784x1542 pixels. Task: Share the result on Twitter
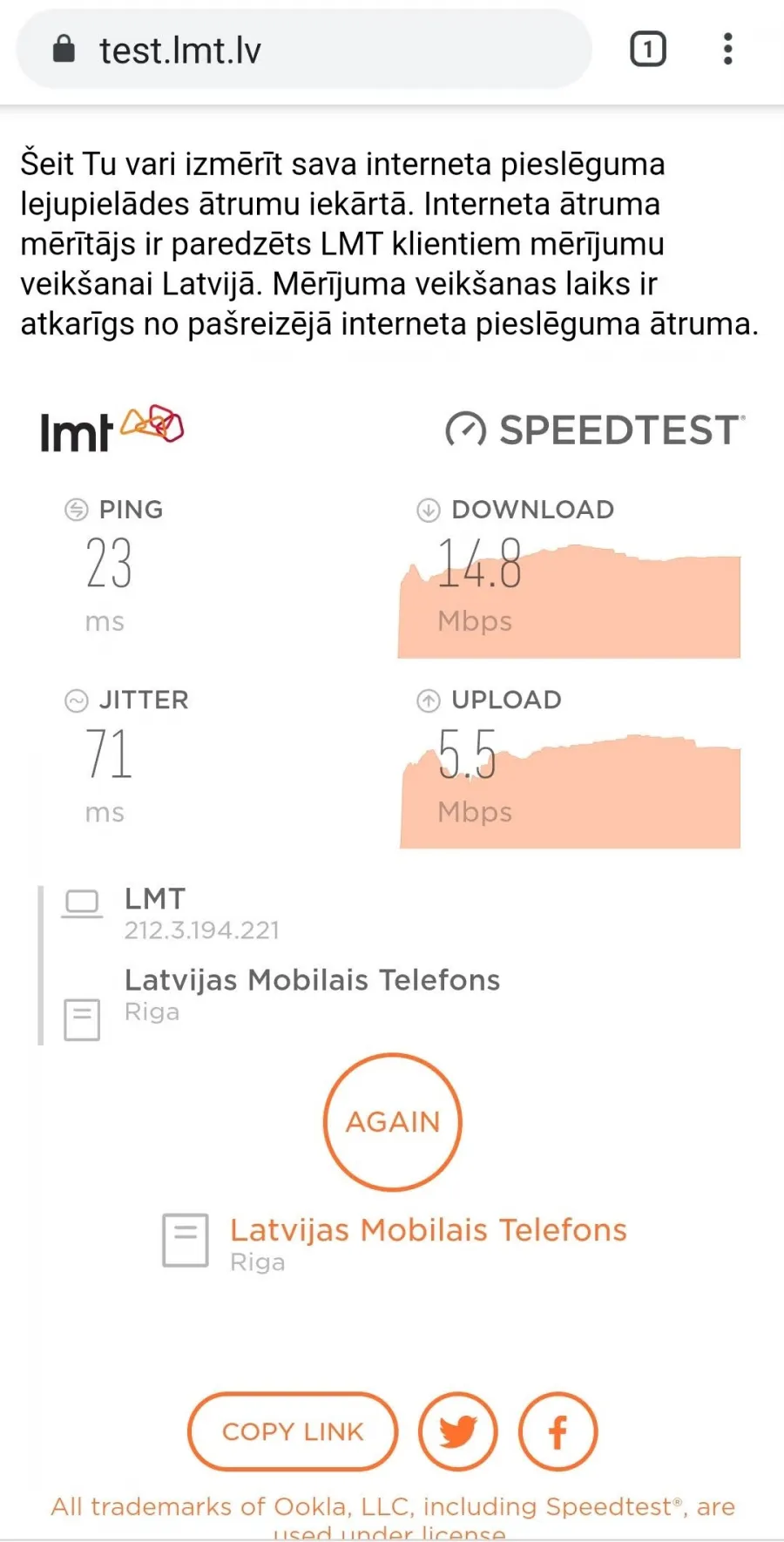coord(458,1431)
